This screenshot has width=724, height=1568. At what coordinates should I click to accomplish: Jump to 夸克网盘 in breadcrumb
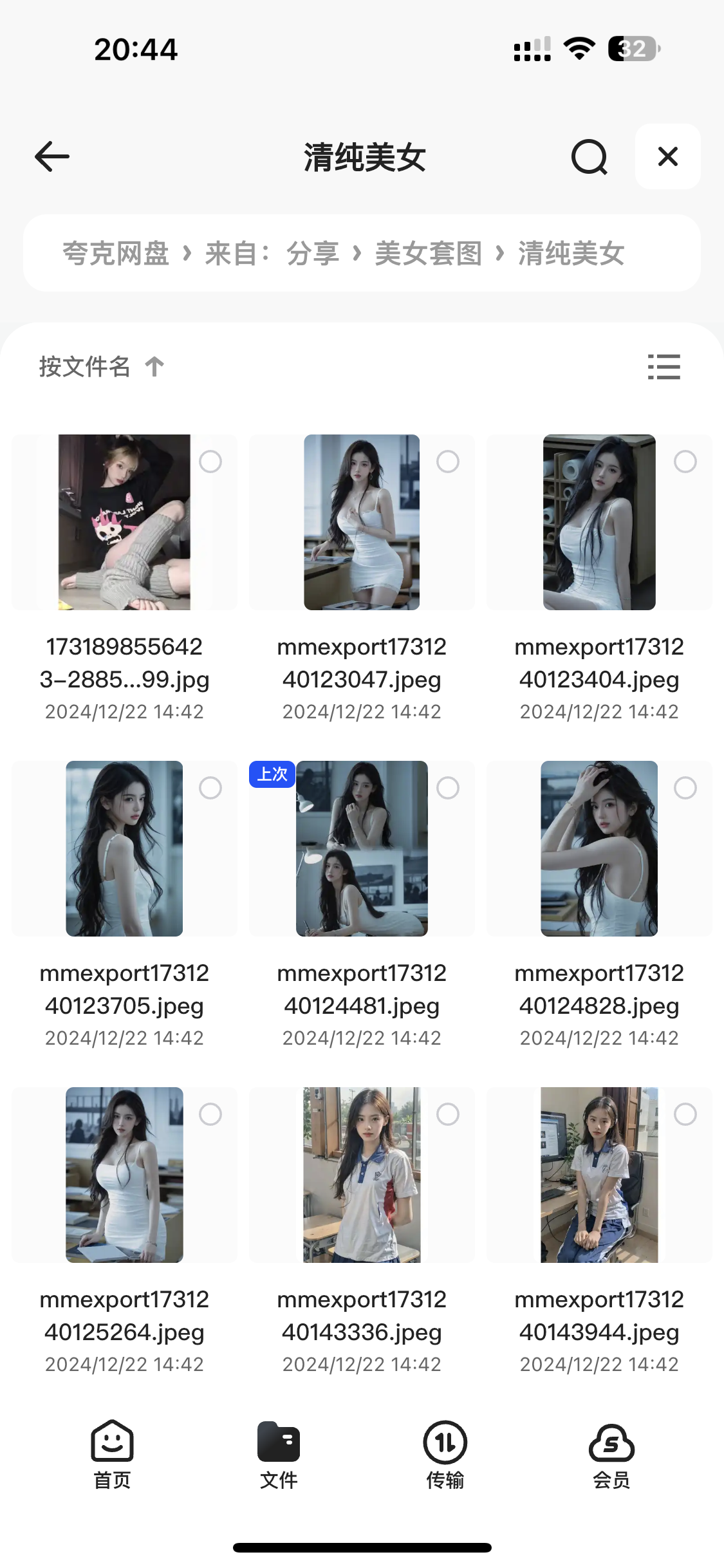(x=116, y=253)
